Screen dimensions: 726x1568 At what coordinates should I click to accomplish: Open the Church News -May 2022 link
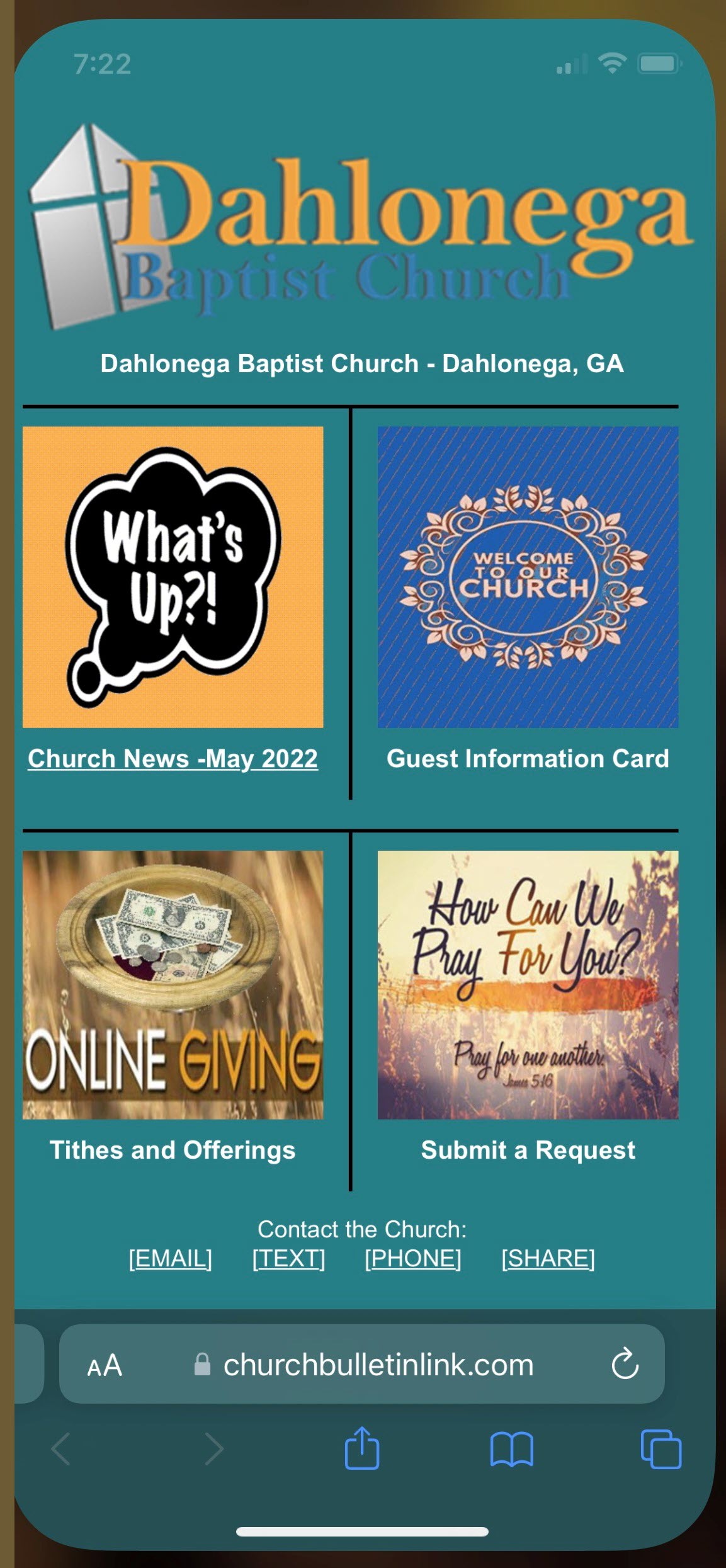[x=173, y=759]
